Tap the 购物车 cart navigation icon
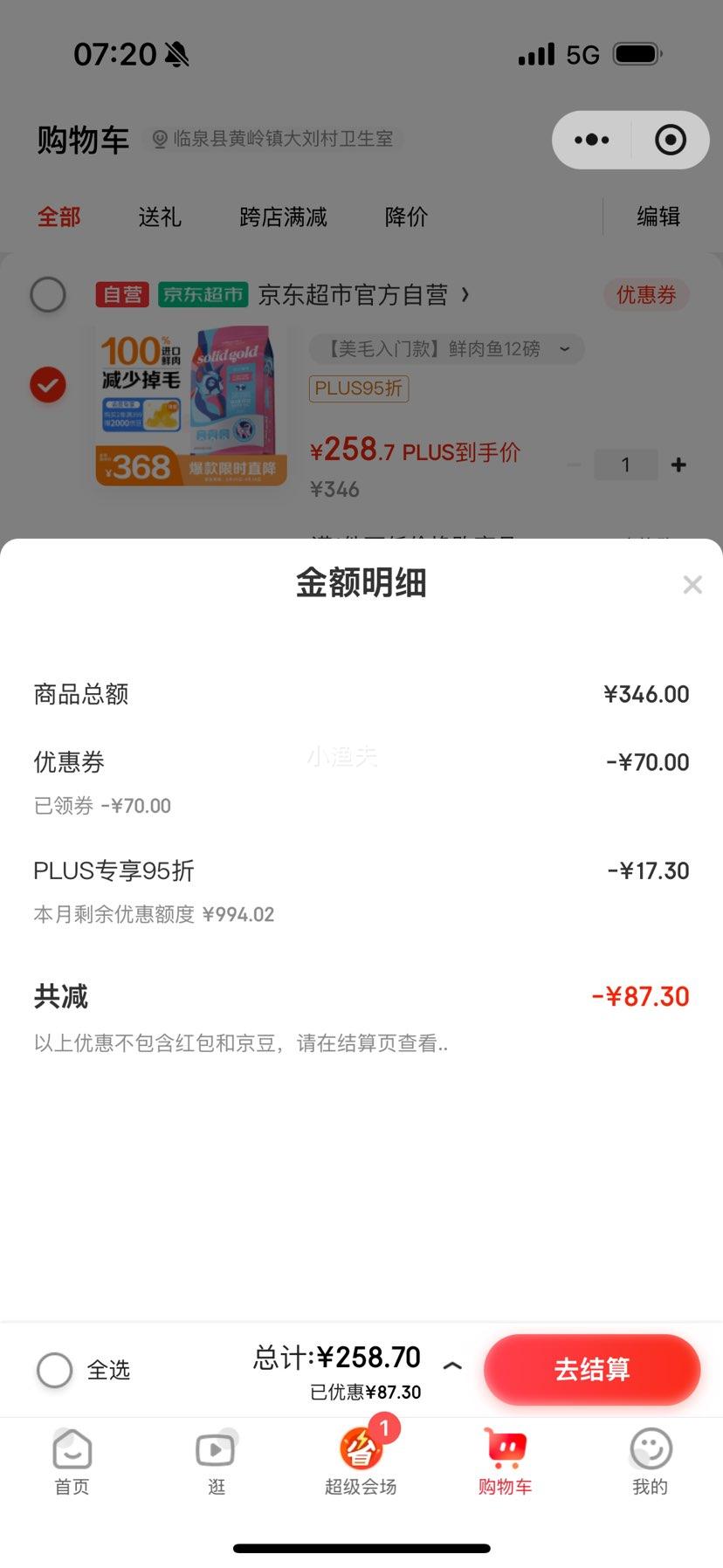Viewport: 723px width, 1568px height. 505,1449
